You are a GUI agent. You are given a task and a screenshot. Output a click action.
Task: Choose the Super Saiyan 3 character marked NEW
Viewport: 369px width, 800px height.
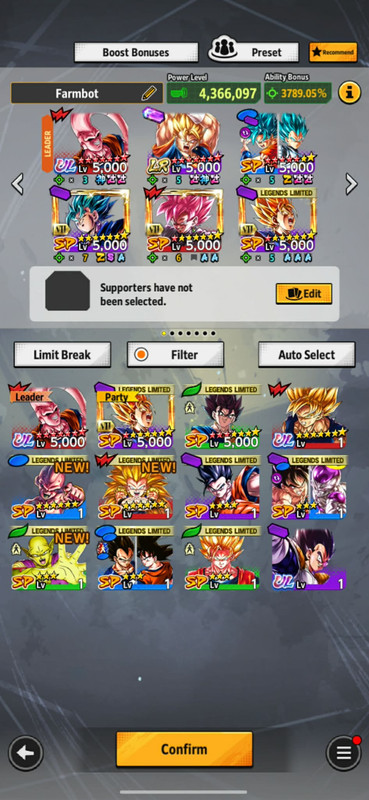click(135, 487)
